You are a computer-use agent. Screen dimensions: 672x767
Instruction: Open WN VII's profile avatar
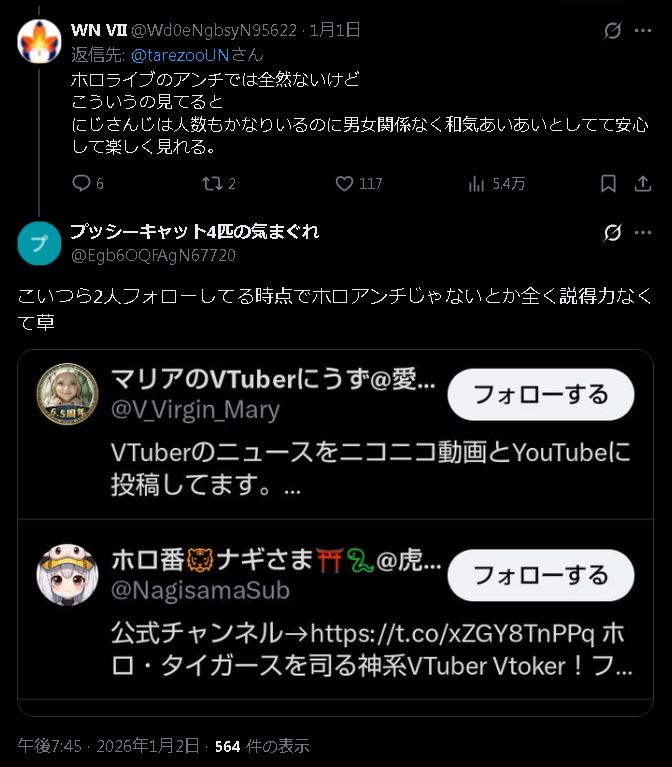[x=40, y=41]
